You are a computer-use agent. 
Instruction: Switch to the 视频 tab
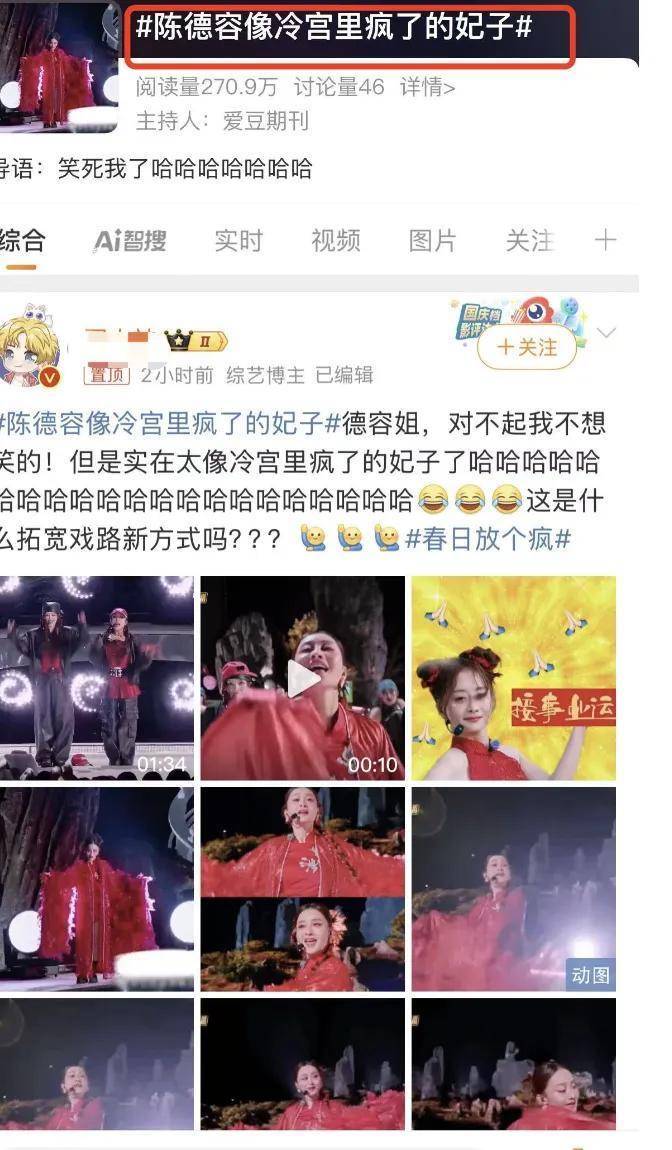pos(335,241)
